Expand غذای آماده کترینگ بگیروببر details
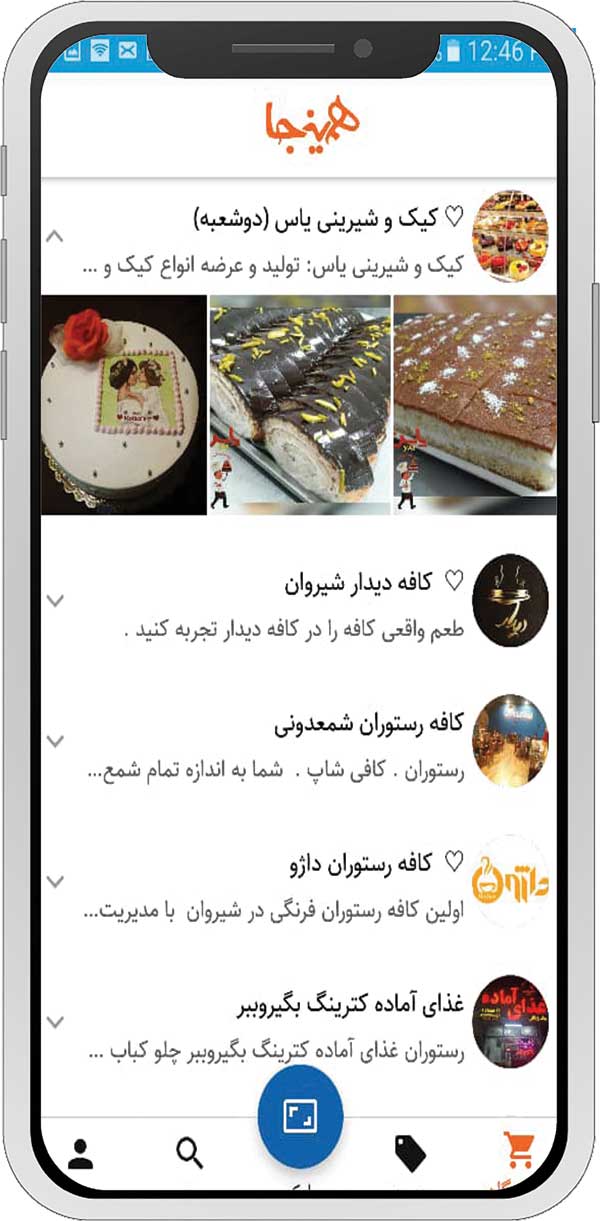 coord(56,1022)
